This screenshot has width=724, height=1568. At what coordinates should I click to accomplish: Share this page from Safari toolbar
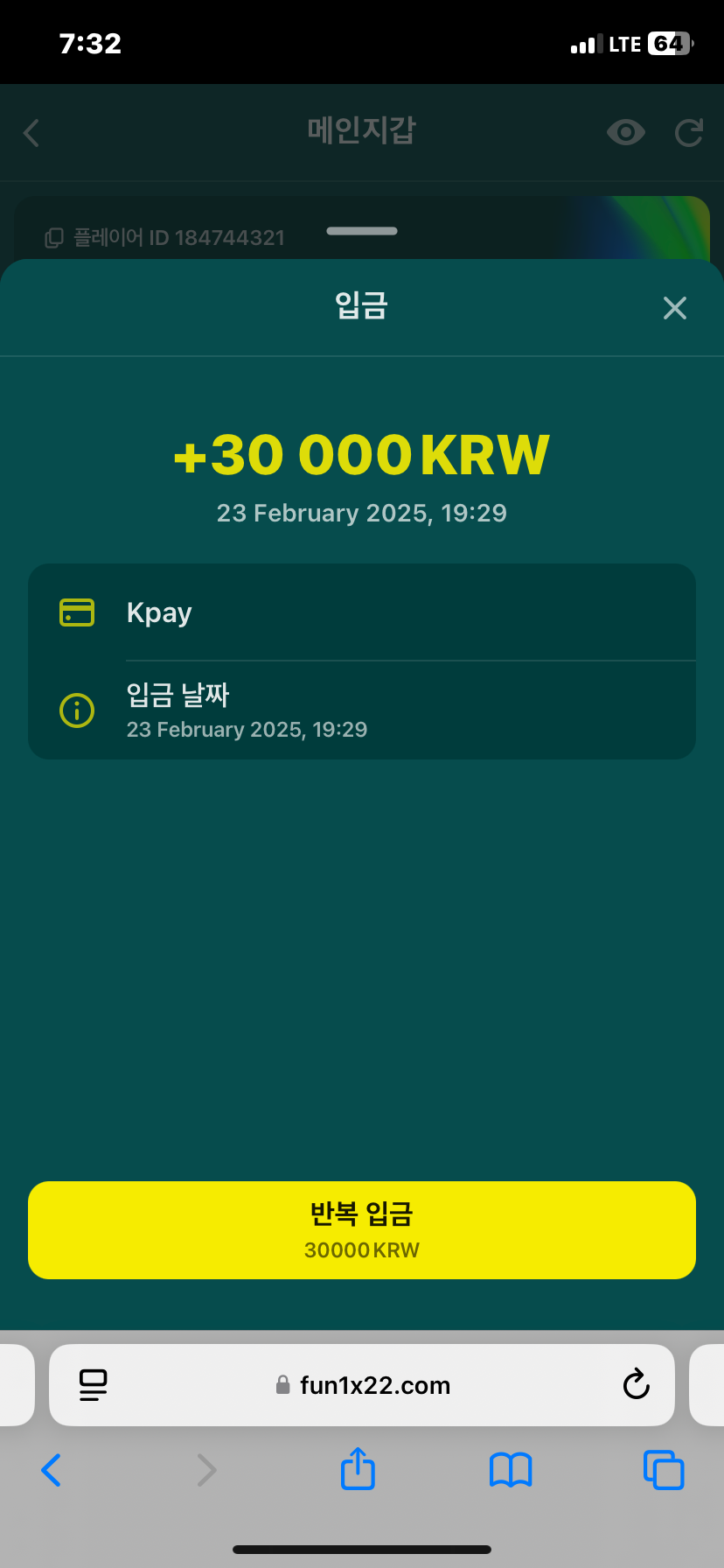tap(358, 1468)
